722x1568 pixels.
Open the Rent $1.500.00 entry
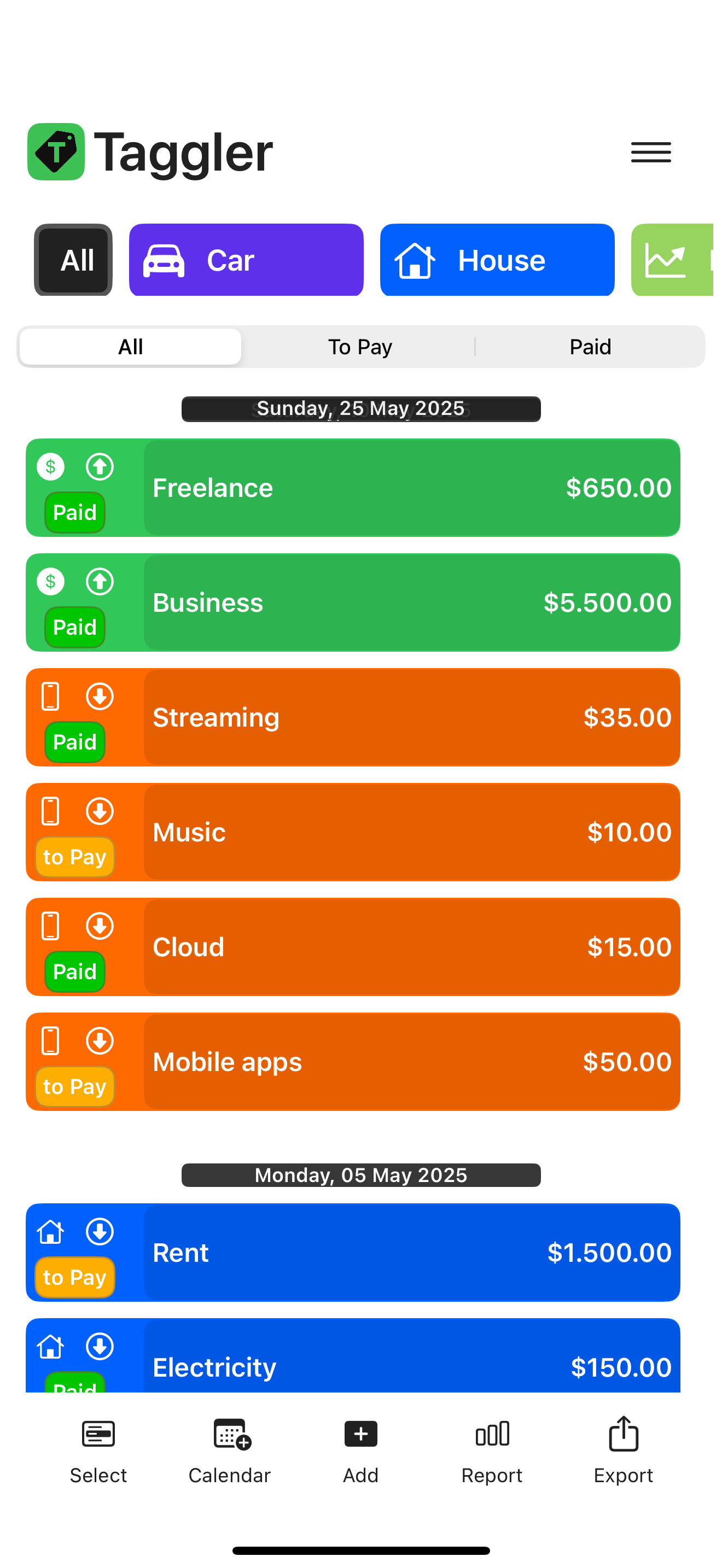[x=411, y=1253]
